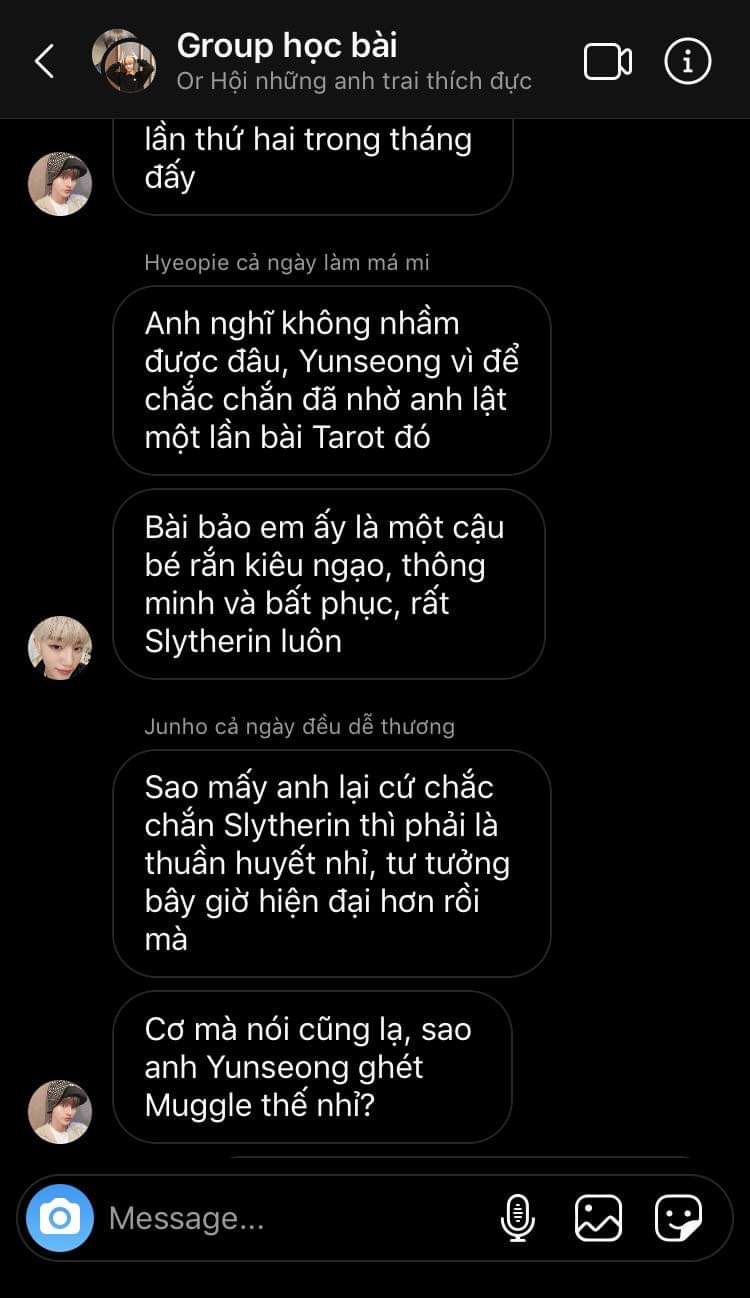Open the photo gallery picker
This screenshot has height=1298, width=750.
(598, 1218)
